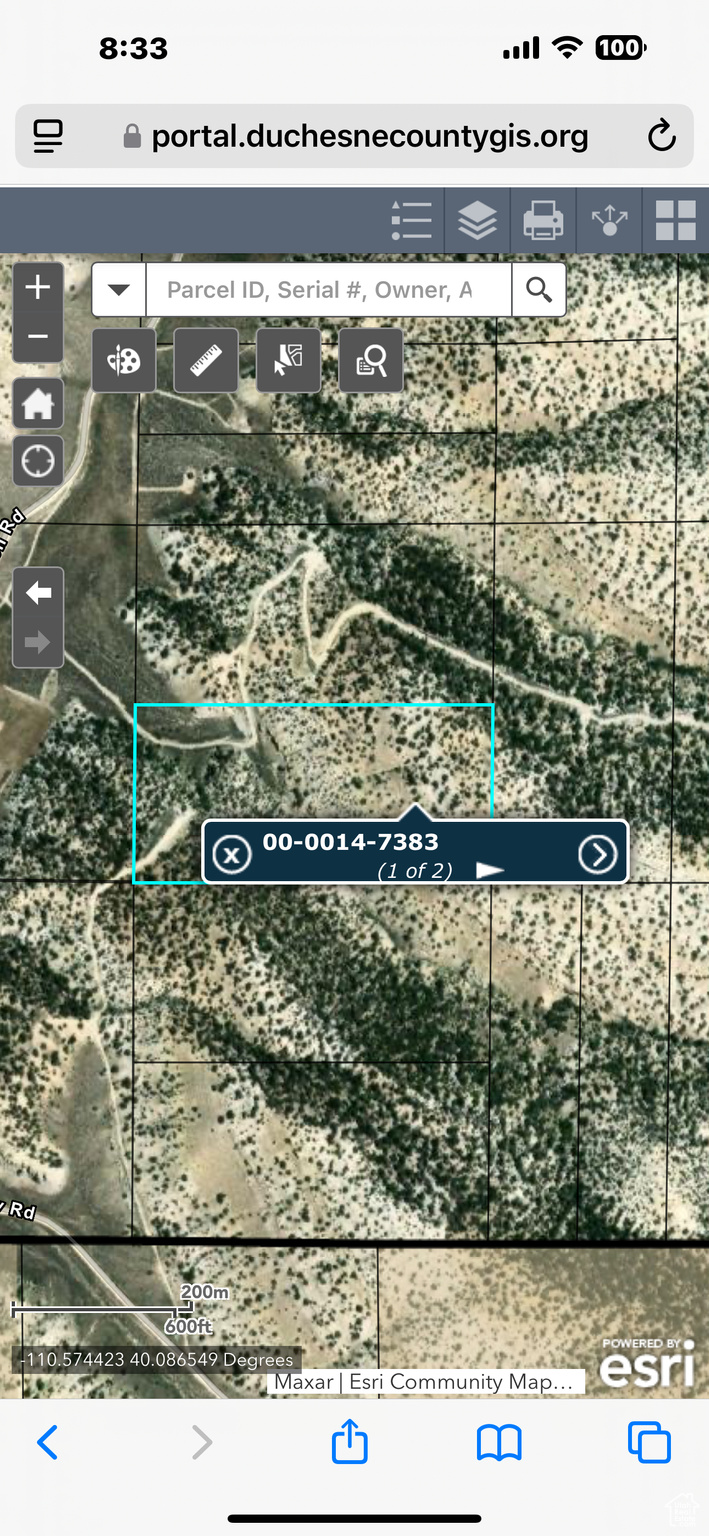This screenshot has height=1536, width=709.
Task: Open the parcel select tool
Action: click(288, 360)
